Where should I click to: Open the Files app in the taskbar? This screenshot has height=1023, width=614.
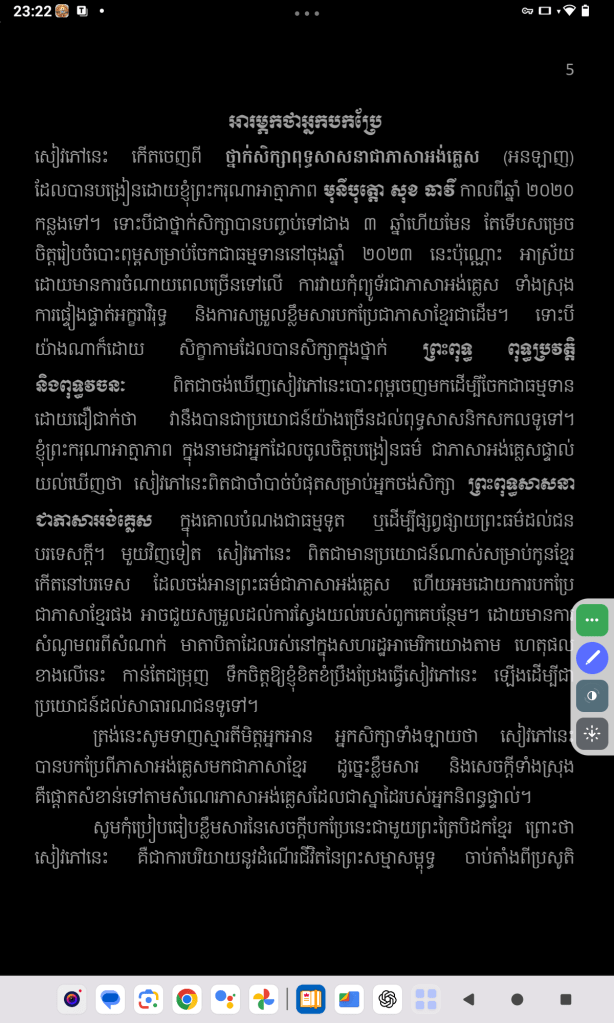pyautogui.click(x=349, y=998)
